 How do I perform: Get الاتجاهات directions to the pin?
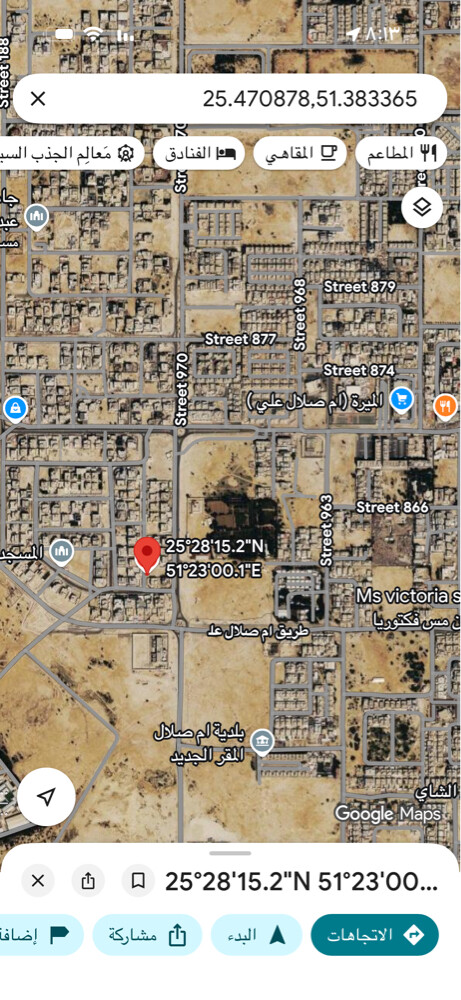(375, 935)
